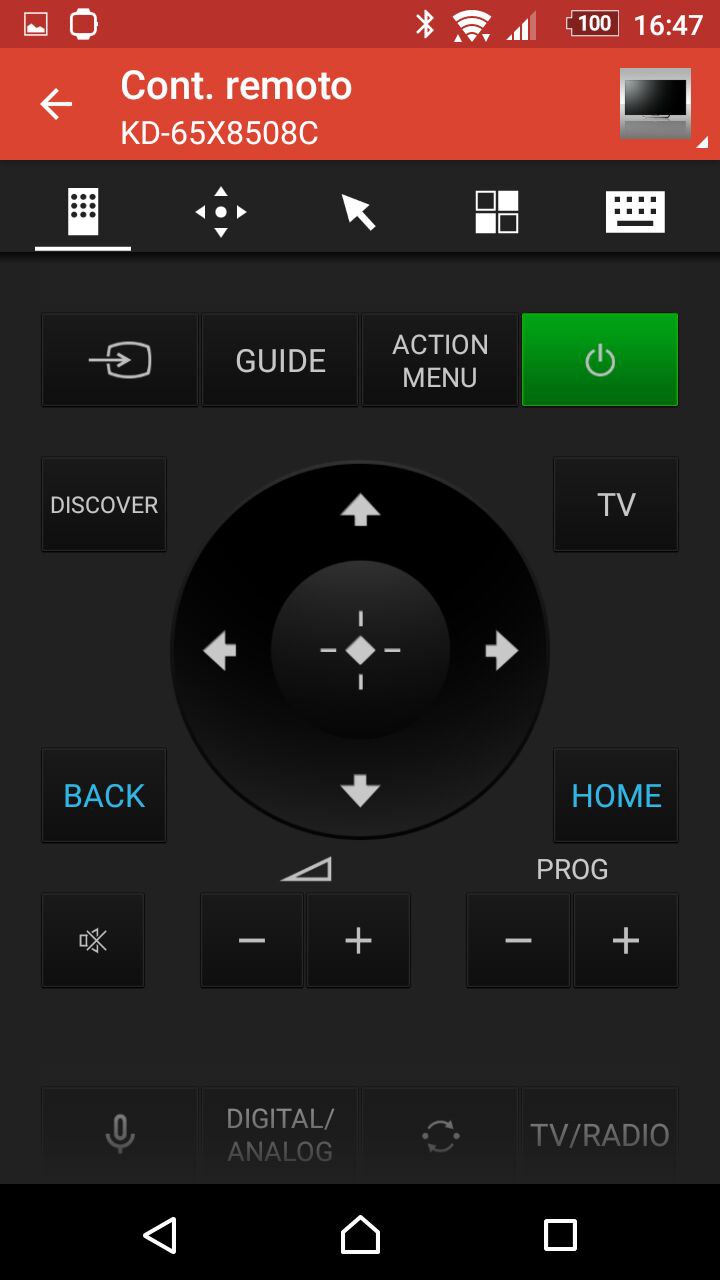Toggle the green power button

coord(600,360)
